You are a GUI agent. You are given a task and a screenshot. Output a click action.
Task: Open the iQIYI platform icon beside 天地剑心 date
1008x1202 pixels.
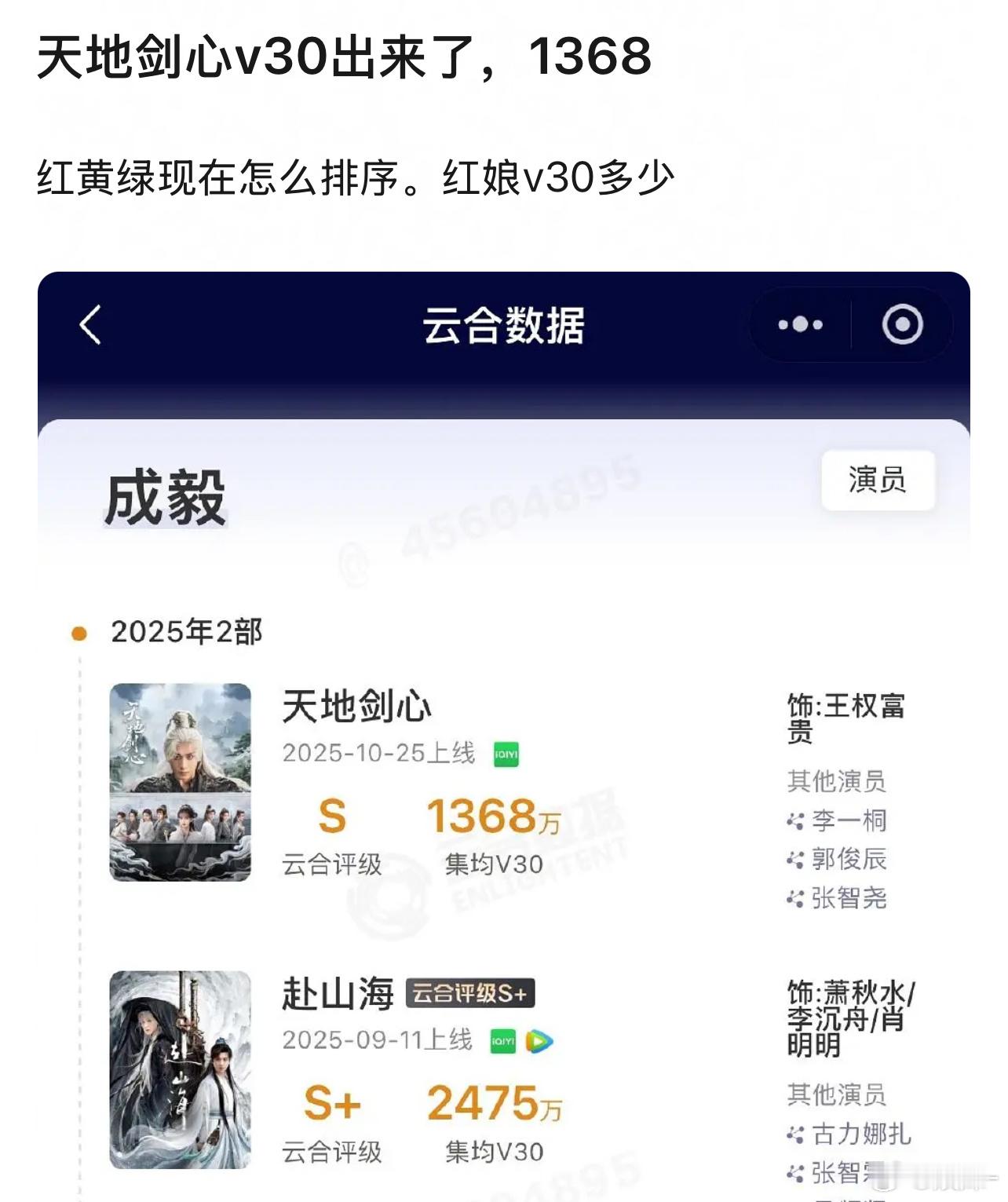click(505, 753)
